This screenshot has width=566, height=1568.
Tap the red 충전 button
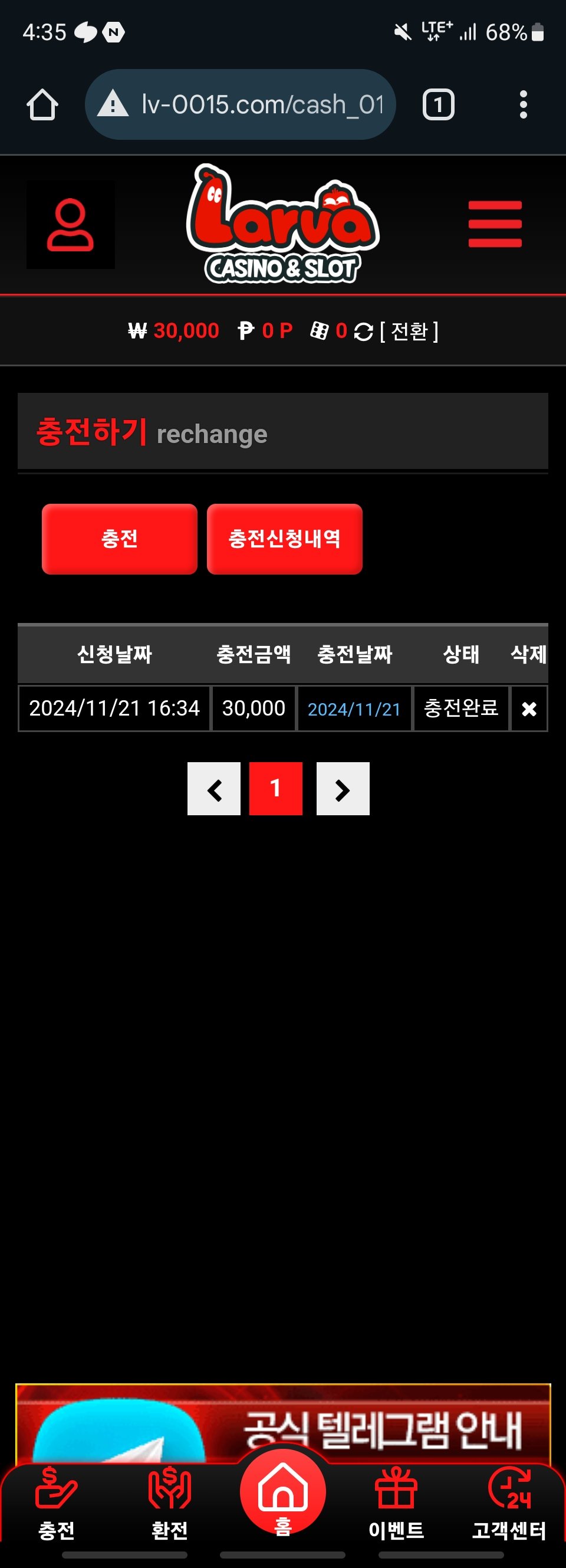click(x=119, y=539)
